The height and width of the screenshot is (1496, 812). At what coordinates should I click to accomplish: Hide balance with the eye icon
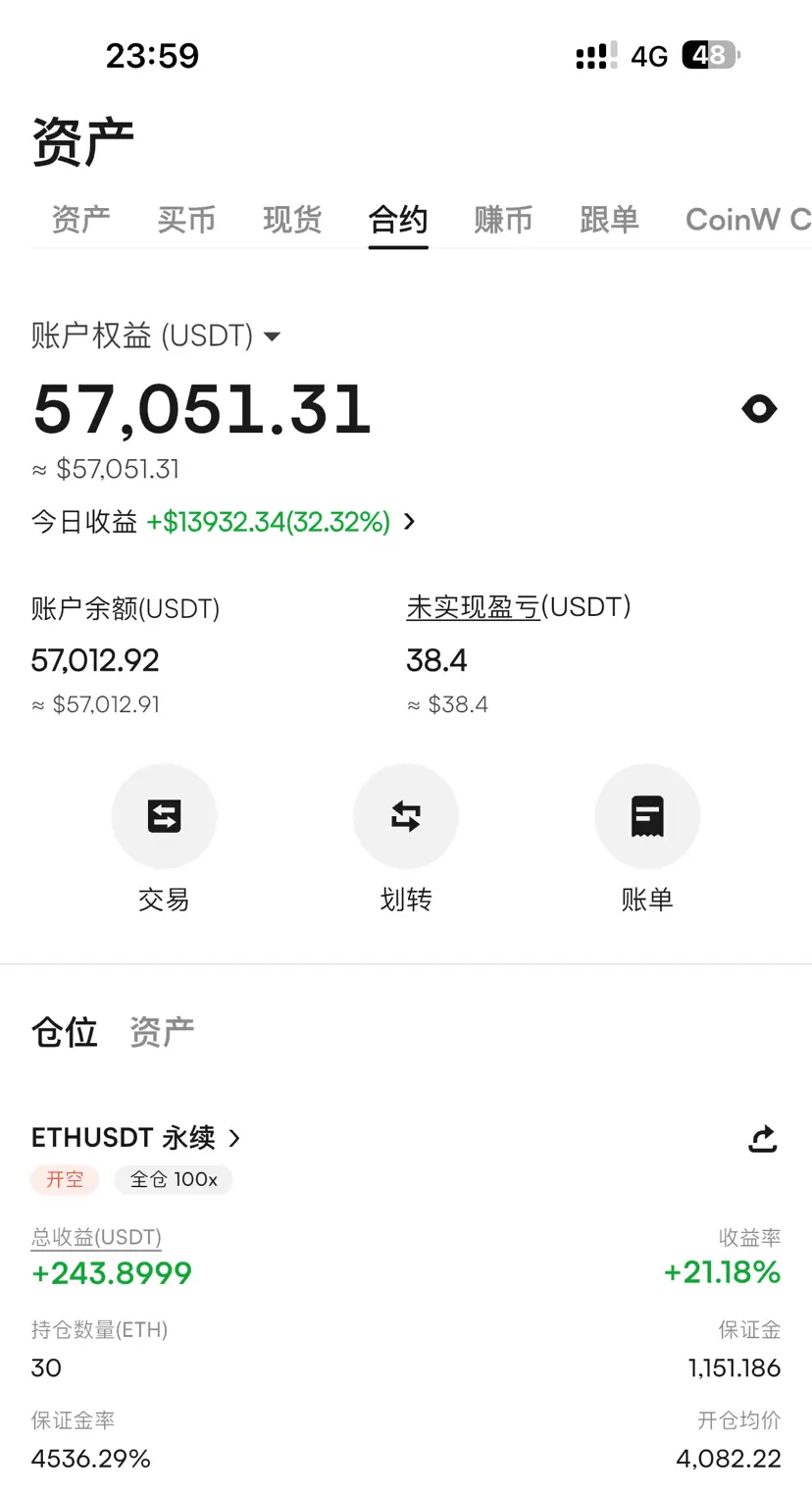point(759,409)
